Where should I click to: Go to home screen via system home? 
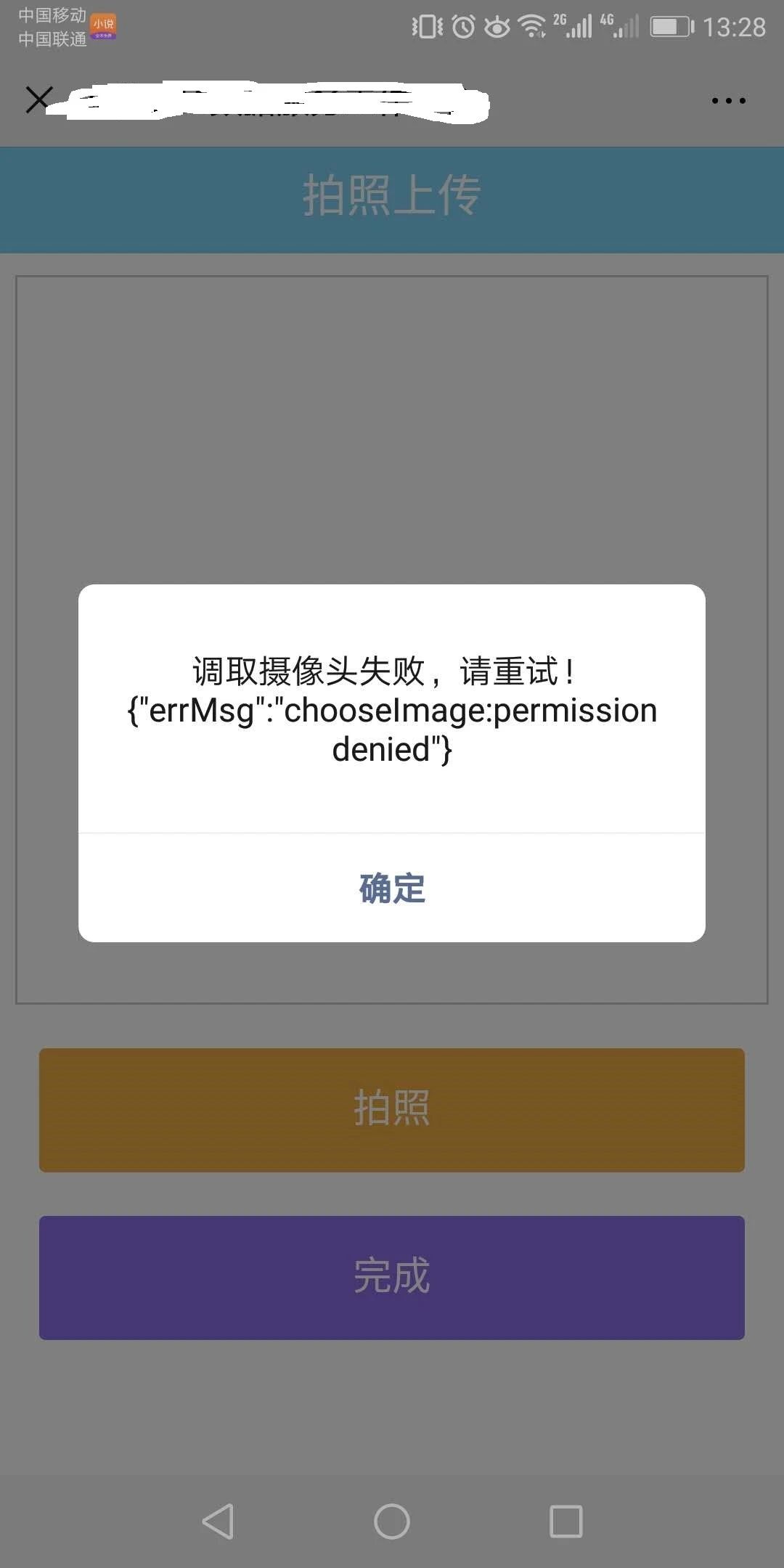392,1522
